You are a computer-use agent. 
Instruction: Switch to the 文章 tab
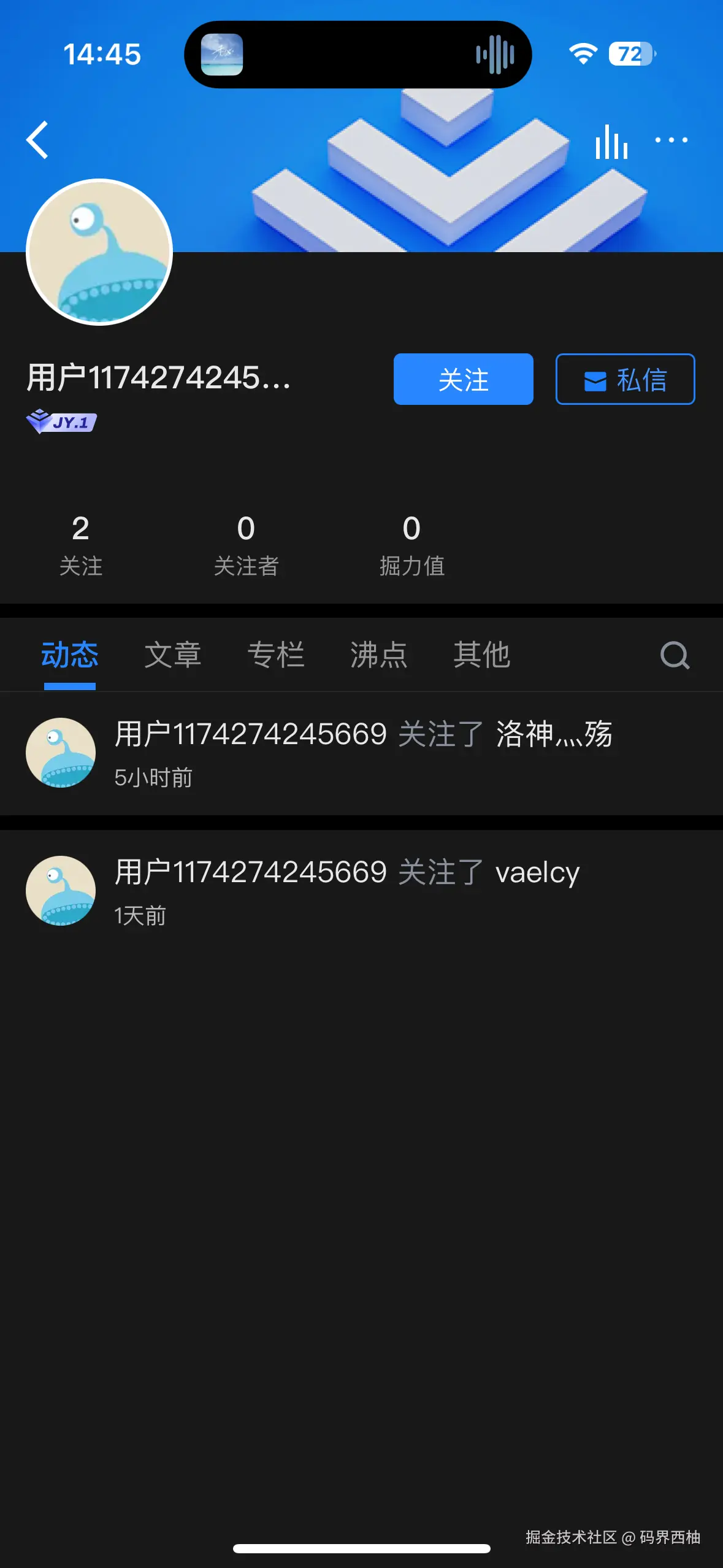(x=174, y=654)
